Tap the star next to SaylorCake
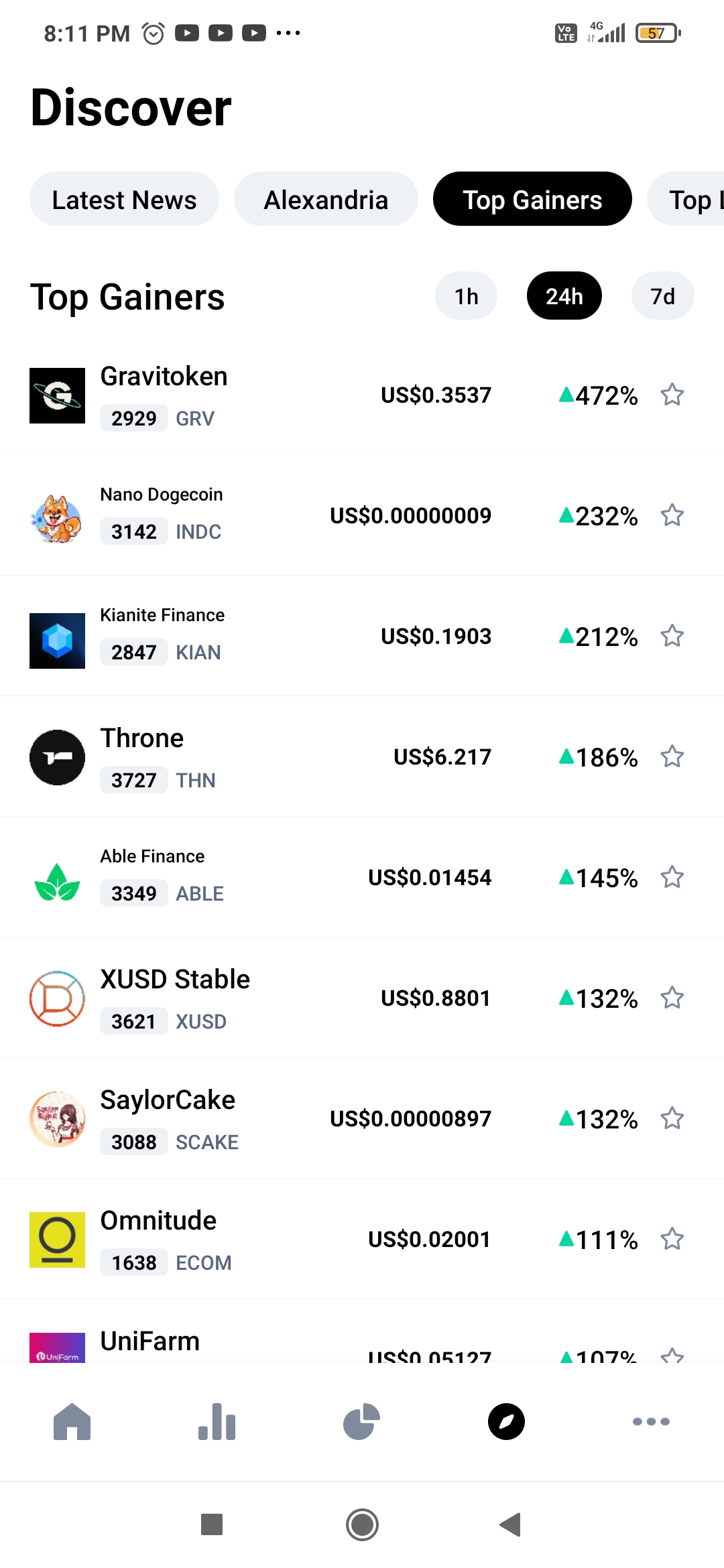Image resolution: width=724 pixels, height=1568 pixels. [672, 1118]
